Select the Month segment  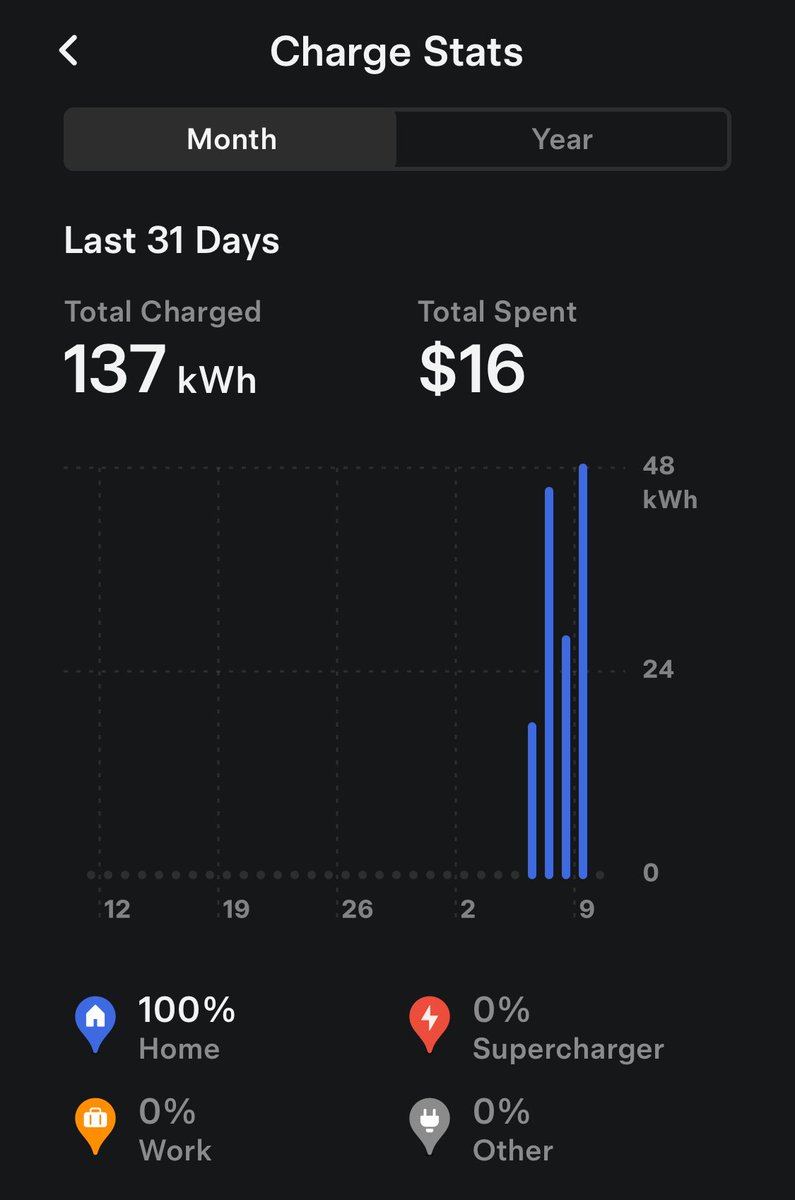[x=231, y=139]
